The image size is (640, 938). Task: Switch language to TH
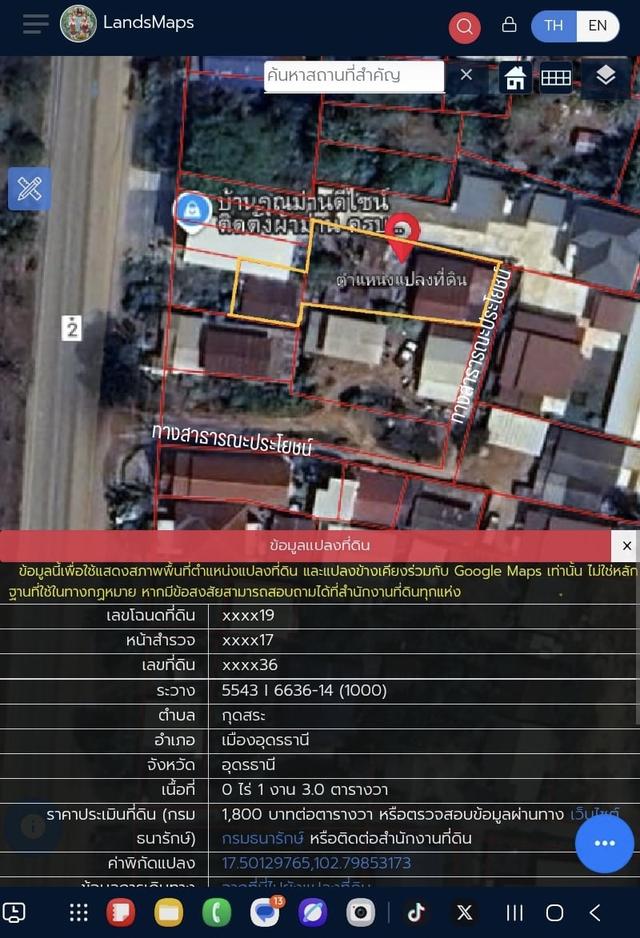[x=553, y=26]
